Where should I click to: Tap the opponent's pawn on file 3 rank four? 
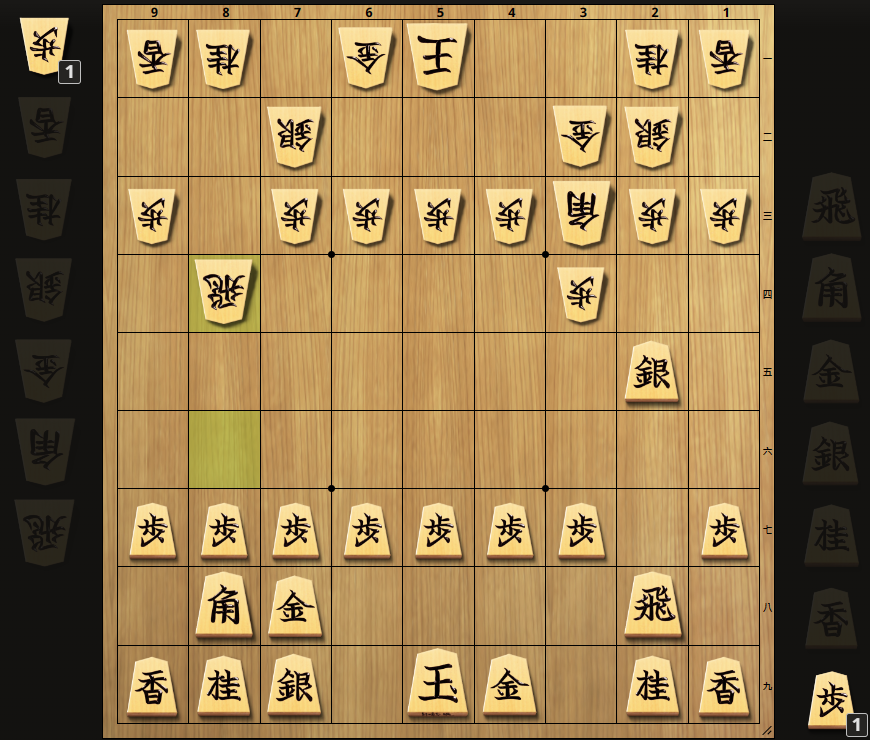[x=581, y=293]
